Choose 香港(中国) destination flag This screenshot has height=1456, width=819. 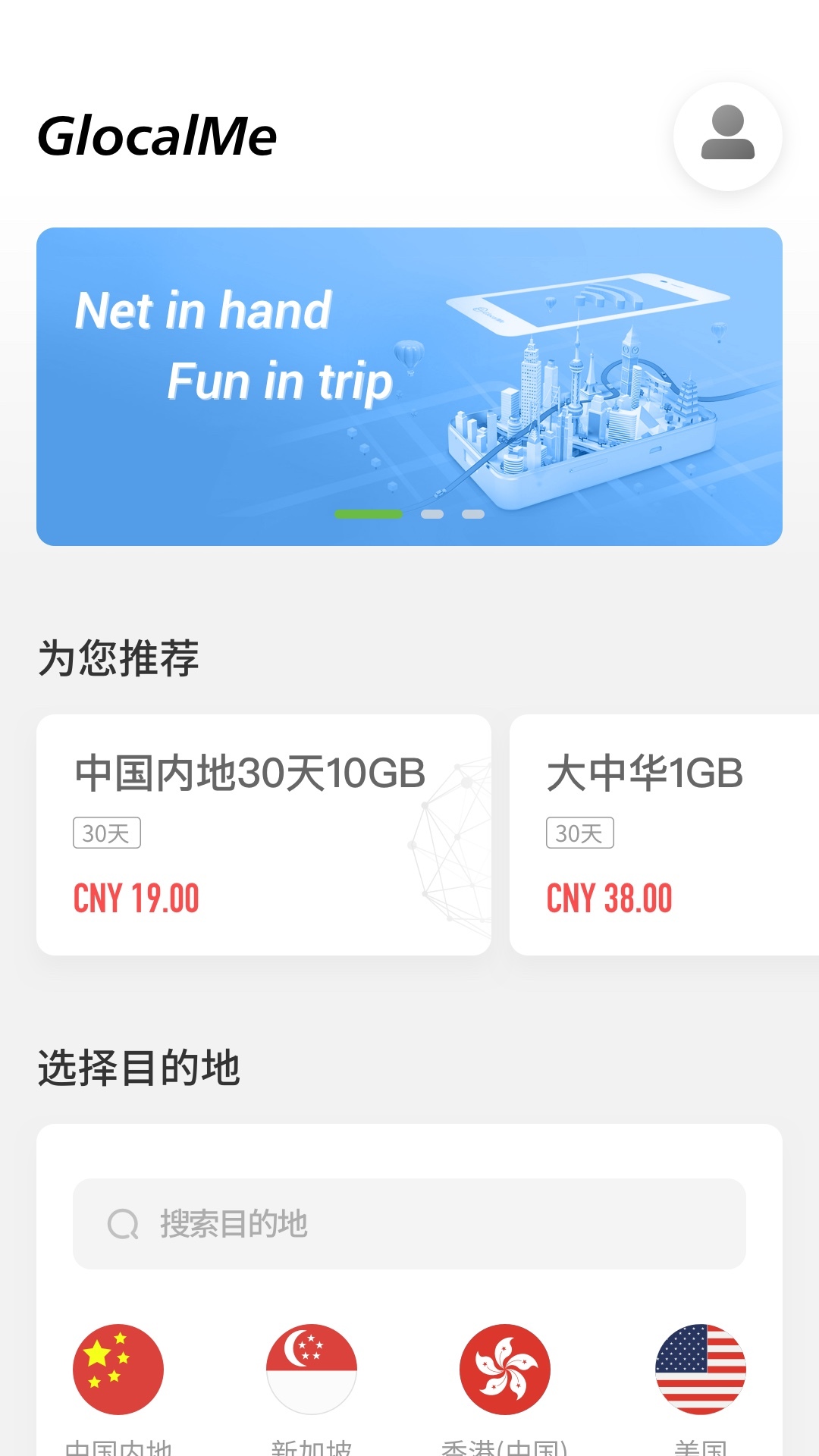(x=505, y=1369)
